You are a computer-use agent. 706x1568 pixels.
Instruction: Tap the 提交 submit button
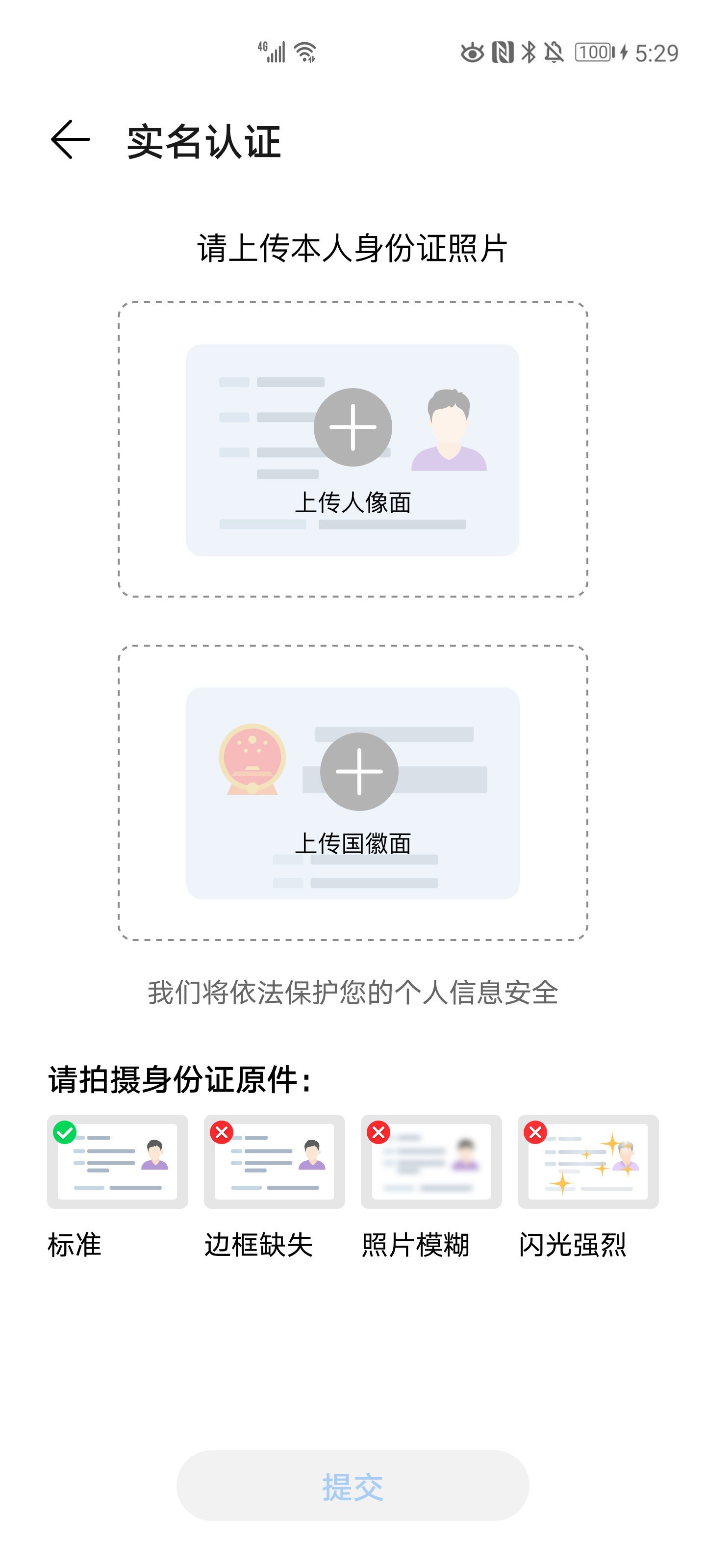point(353,1486)
